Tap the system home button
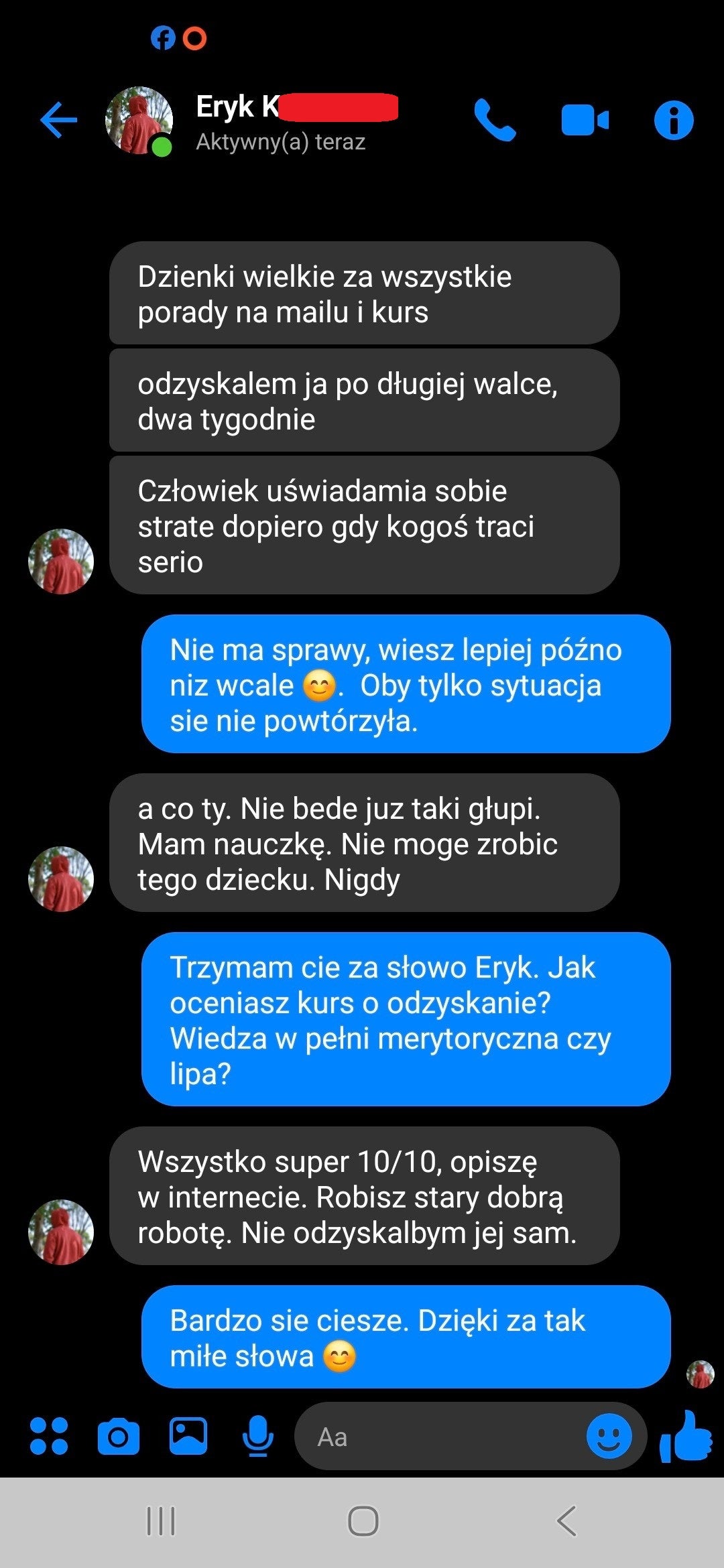The height and width of the screenshot is (1568, 724). [x=363, y=1520]
